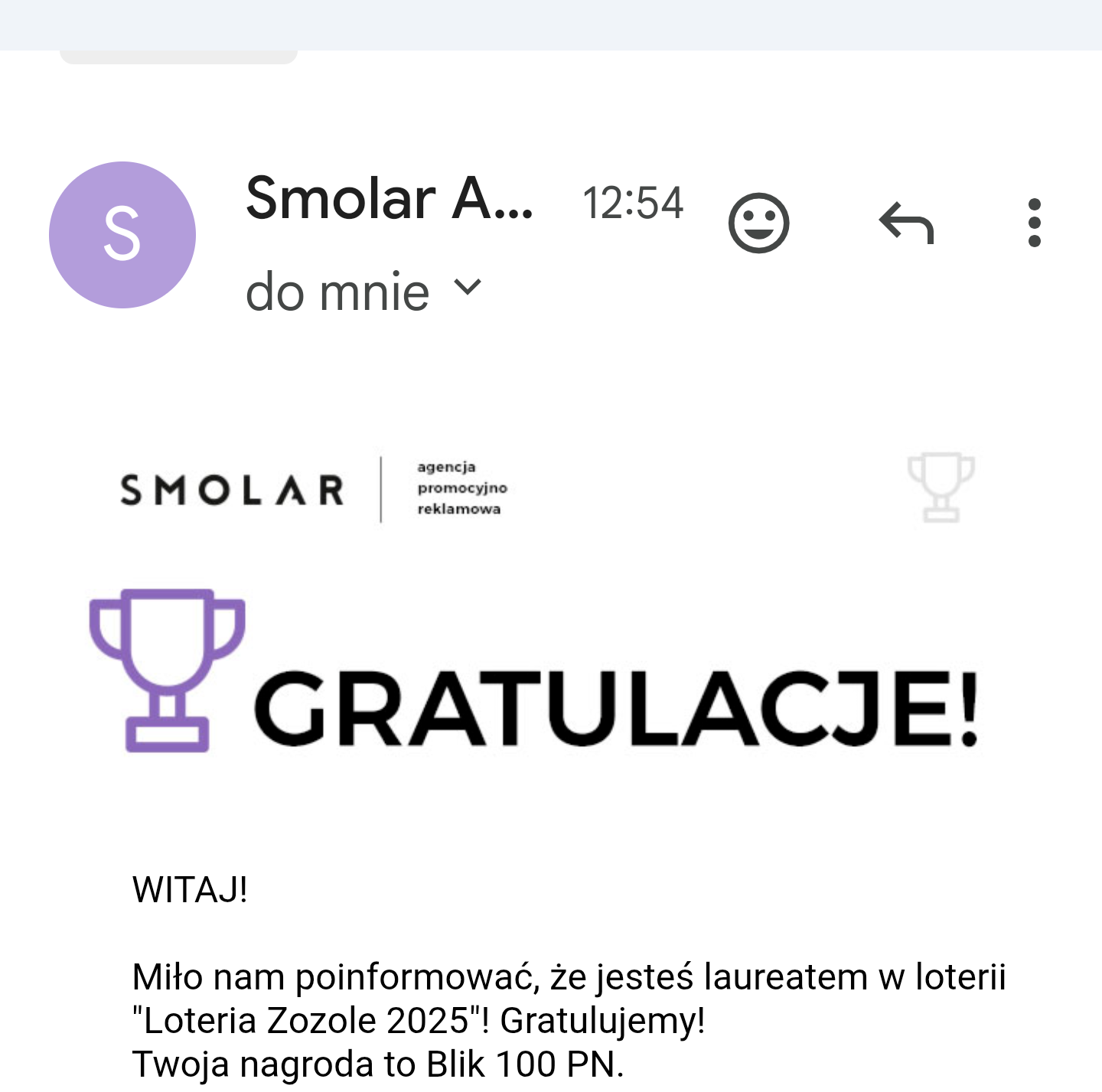This screenshot has height=1092, width=1102.
Task: Expand the "do mnie" recipient details
Action: (x=467, y=288)
